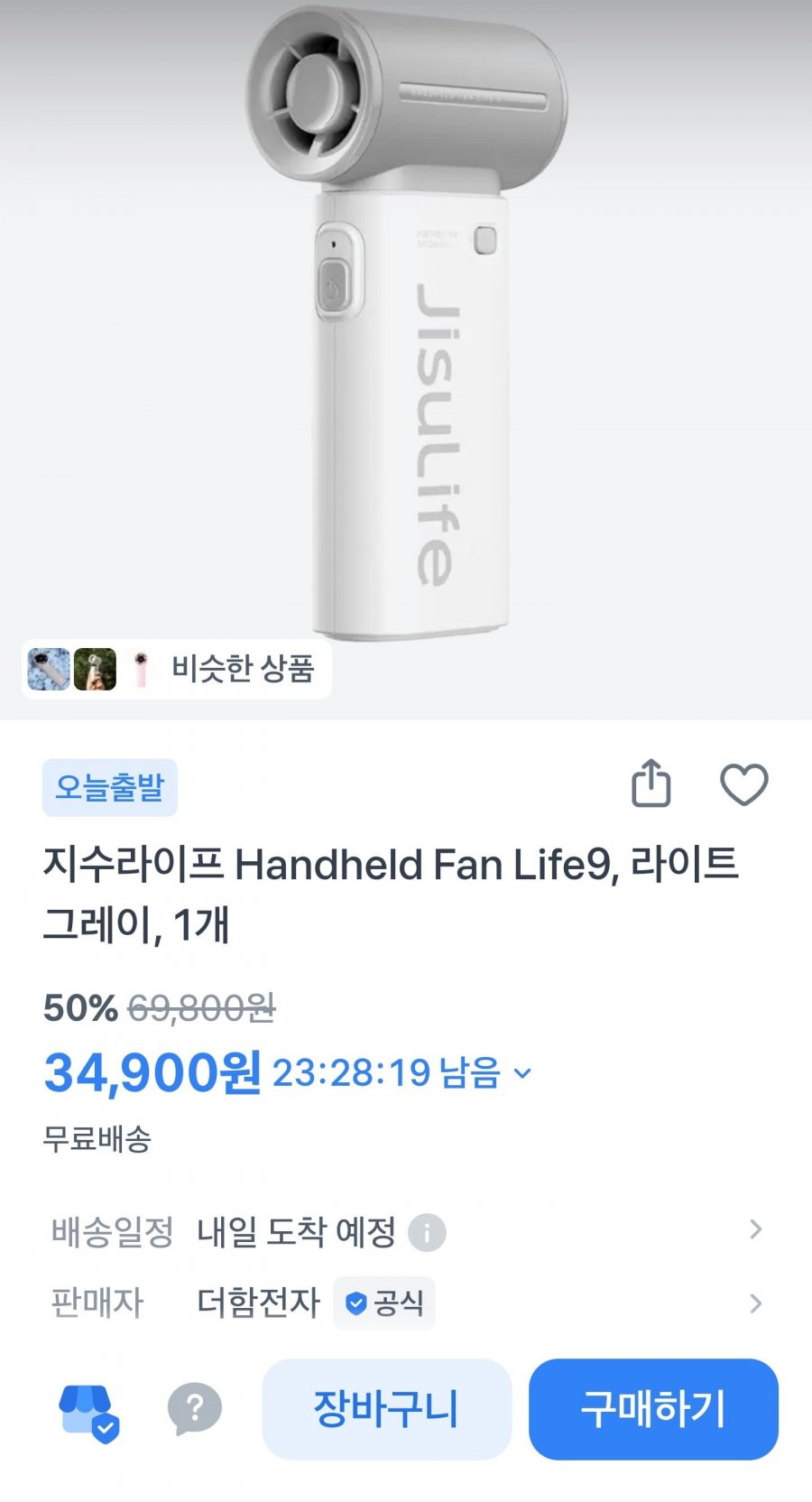Select the pink fan similar product thumbnail
Screen dimensions: 812x1502
[138, 670]
